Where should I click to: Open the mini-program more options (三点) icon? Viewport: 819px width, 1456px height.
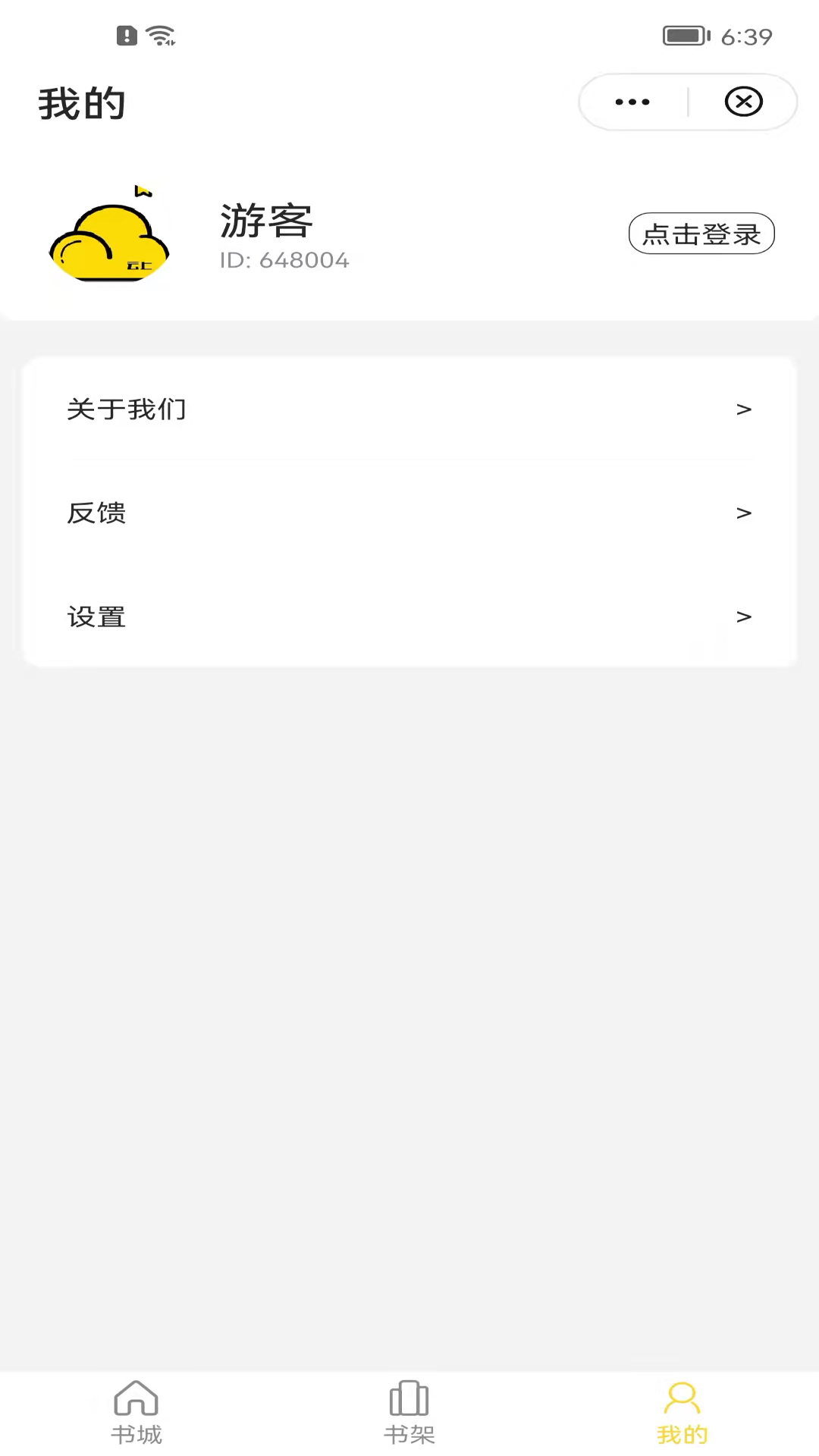[632, 101]
